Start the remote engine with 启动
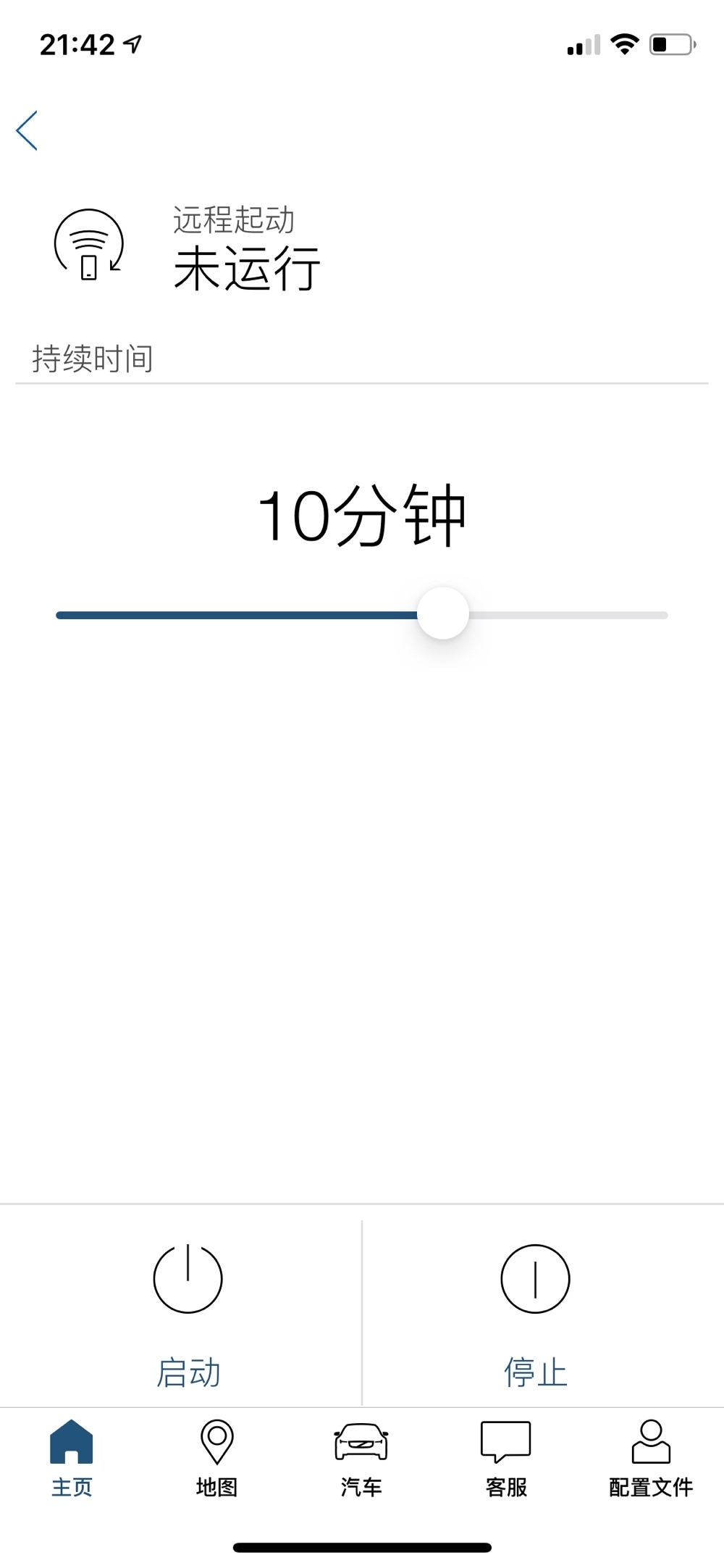The width and height of the screenshot is (724, 1568). pyautogui.click(x=188, y=1313)
